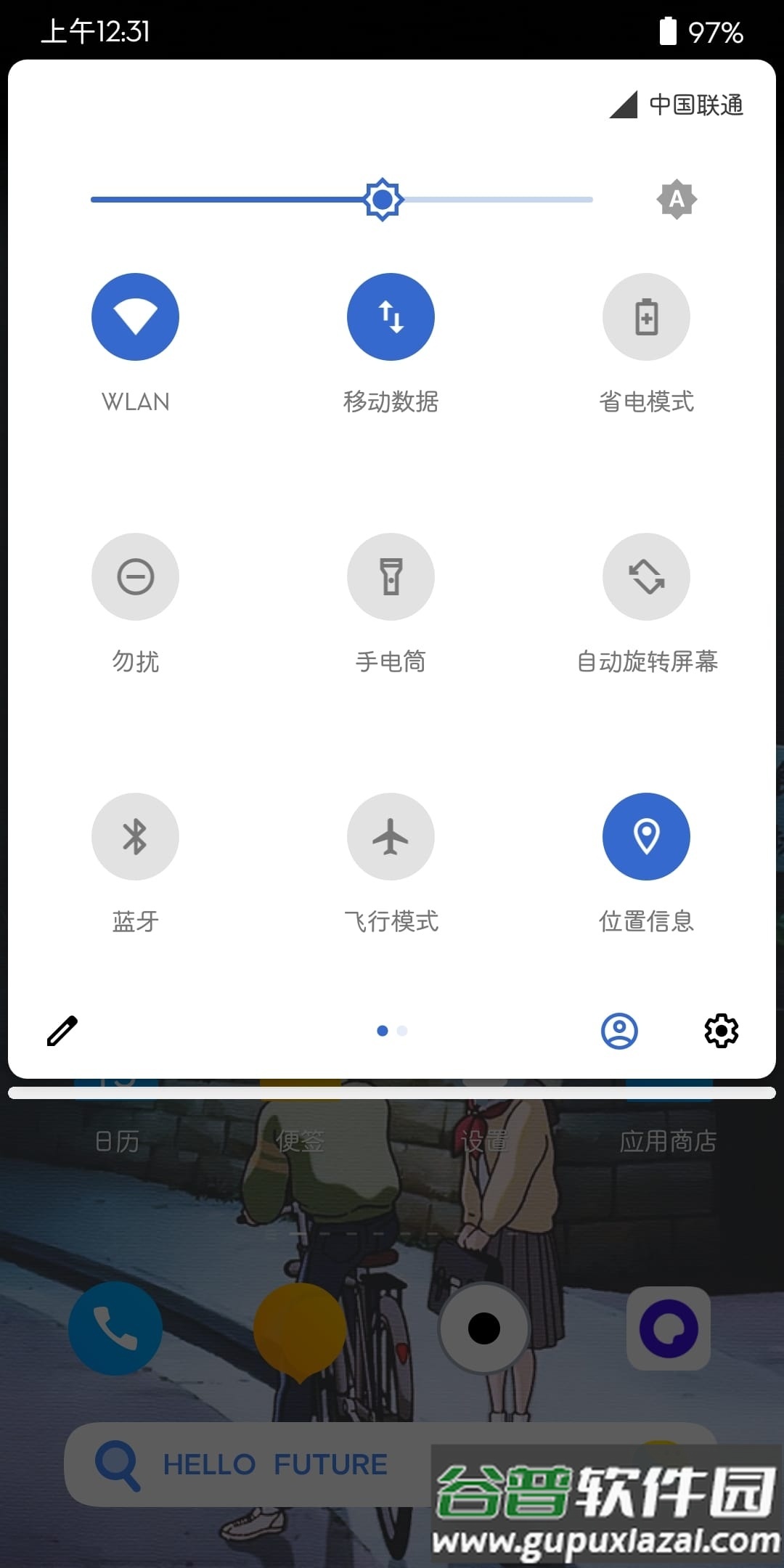
Task: Switch to the second quick settings page dot
Action: (401, 1030)
